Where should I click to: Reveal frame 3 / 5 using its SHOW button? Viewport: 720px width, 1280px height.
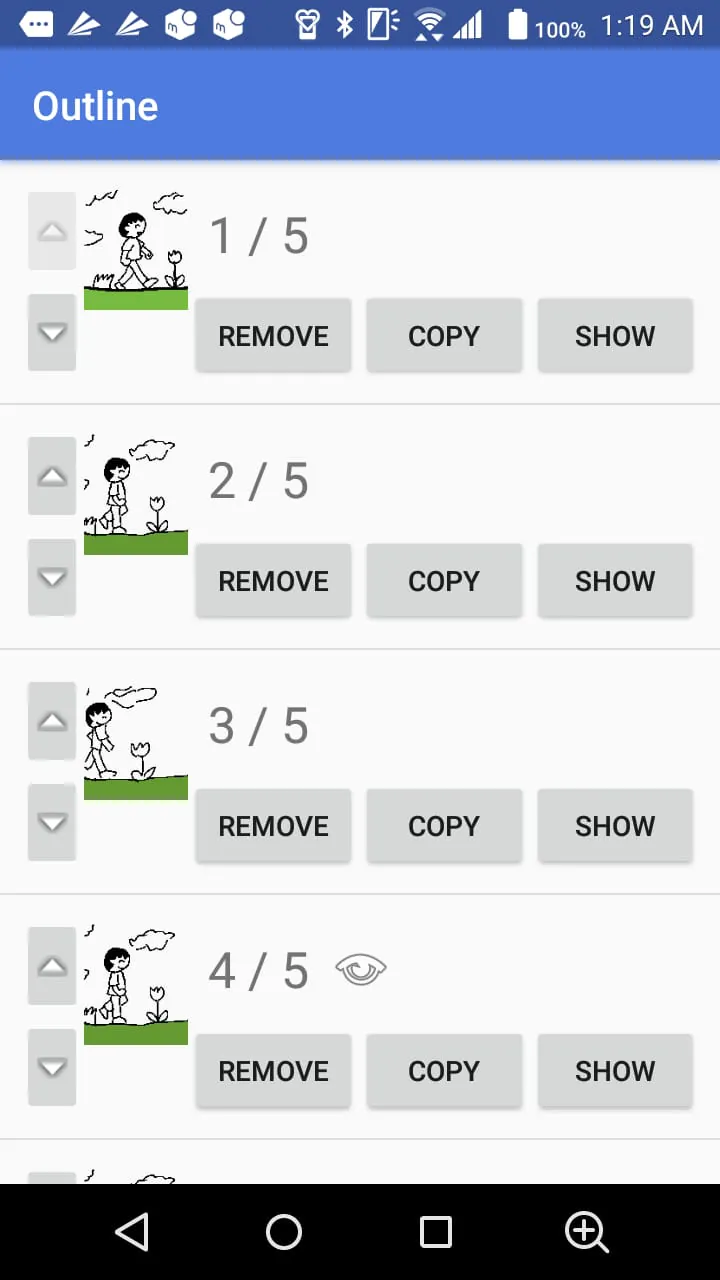click(614, 825)
